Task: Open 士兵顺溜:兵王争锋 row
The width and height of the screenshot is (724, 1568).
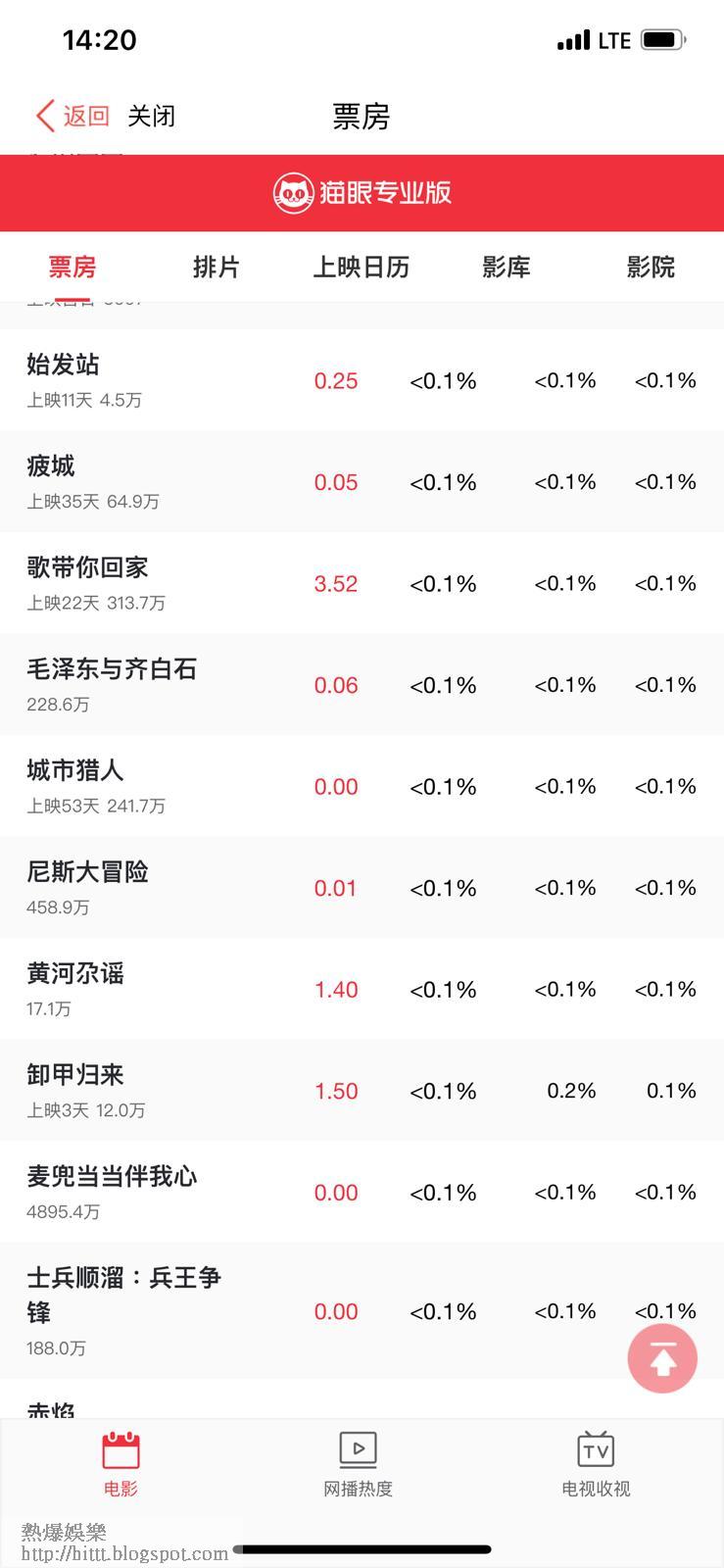Action: tap(362, 1311)
